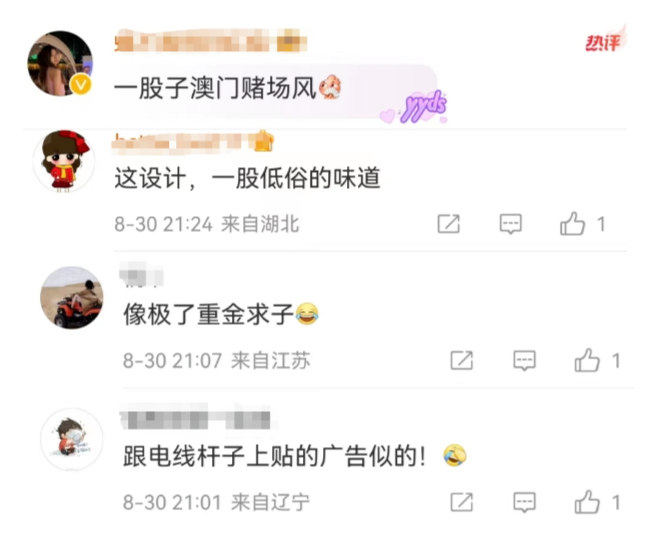
Task: Like the comment 这设计，一股低俗的味道
Action: pos(573,224)
